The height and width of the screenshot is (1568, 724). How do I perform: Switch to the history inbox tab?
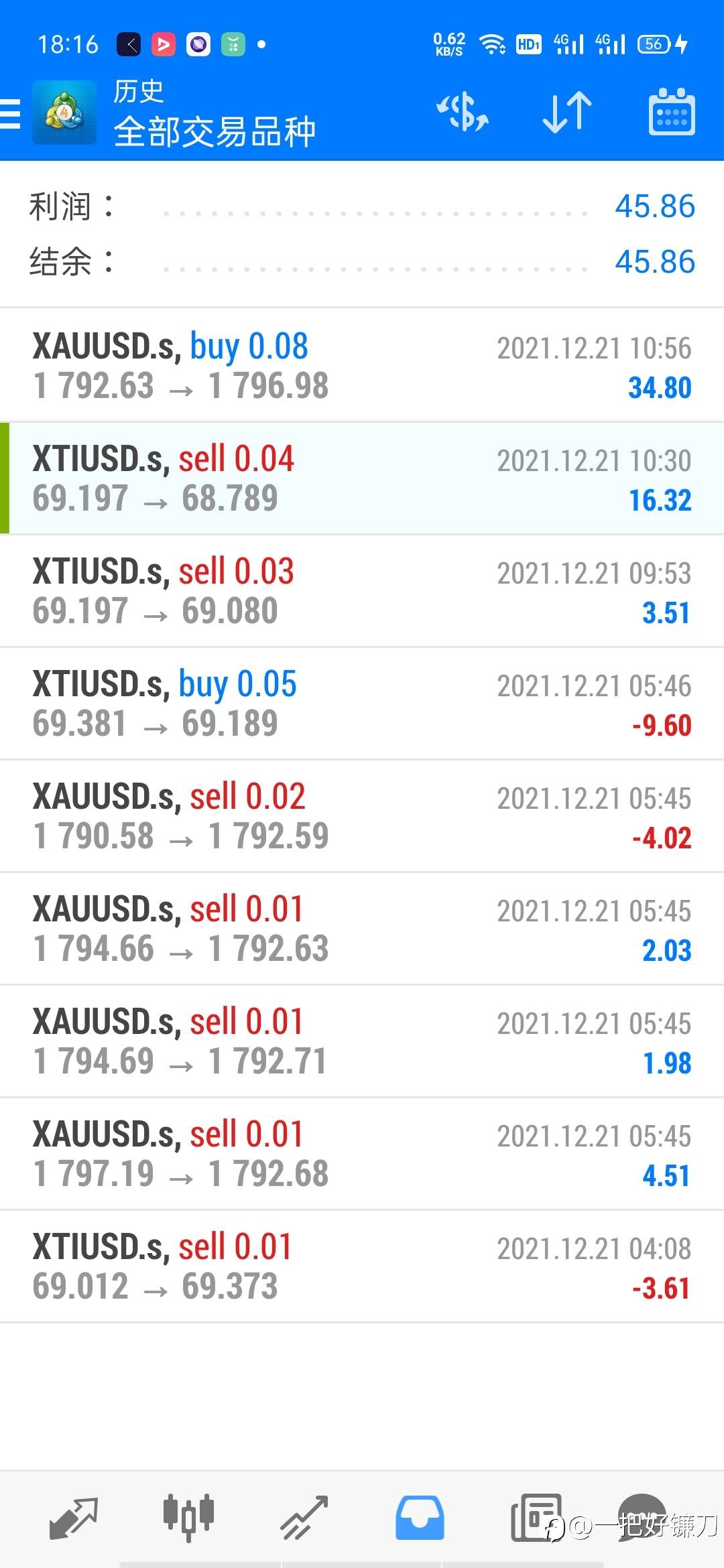(420, 1518)
